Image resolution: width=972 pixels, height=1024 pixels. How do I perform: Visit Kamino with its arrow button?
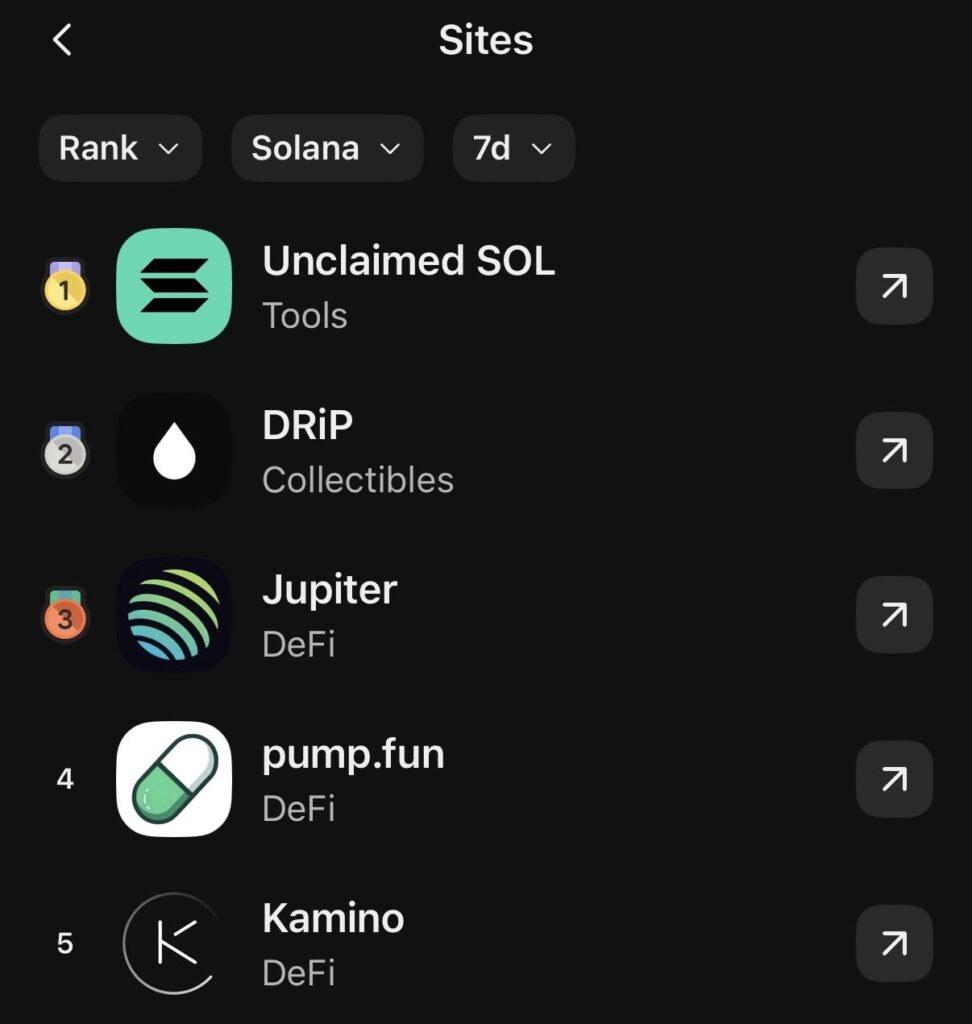point(894,943)
